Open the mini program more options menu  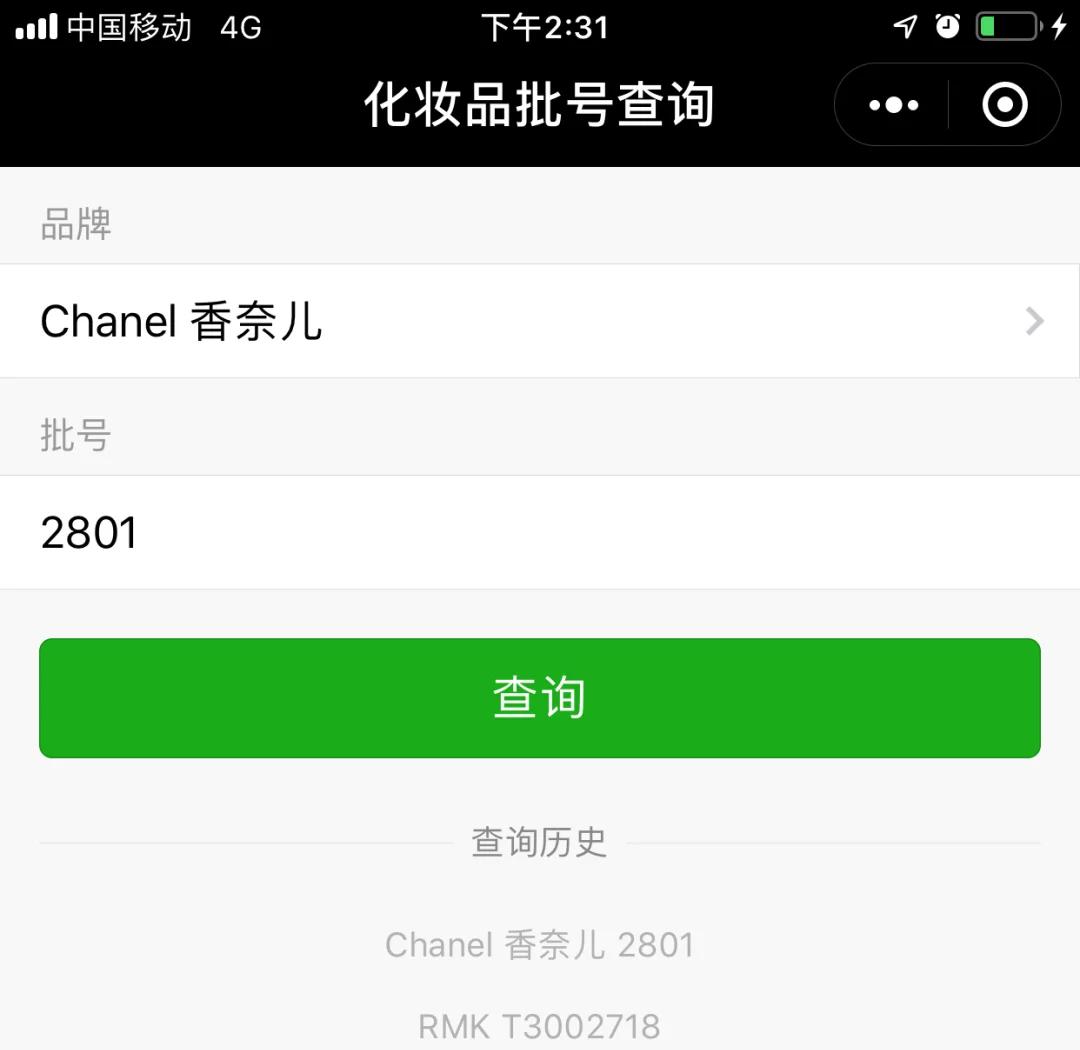click(893, 105)
